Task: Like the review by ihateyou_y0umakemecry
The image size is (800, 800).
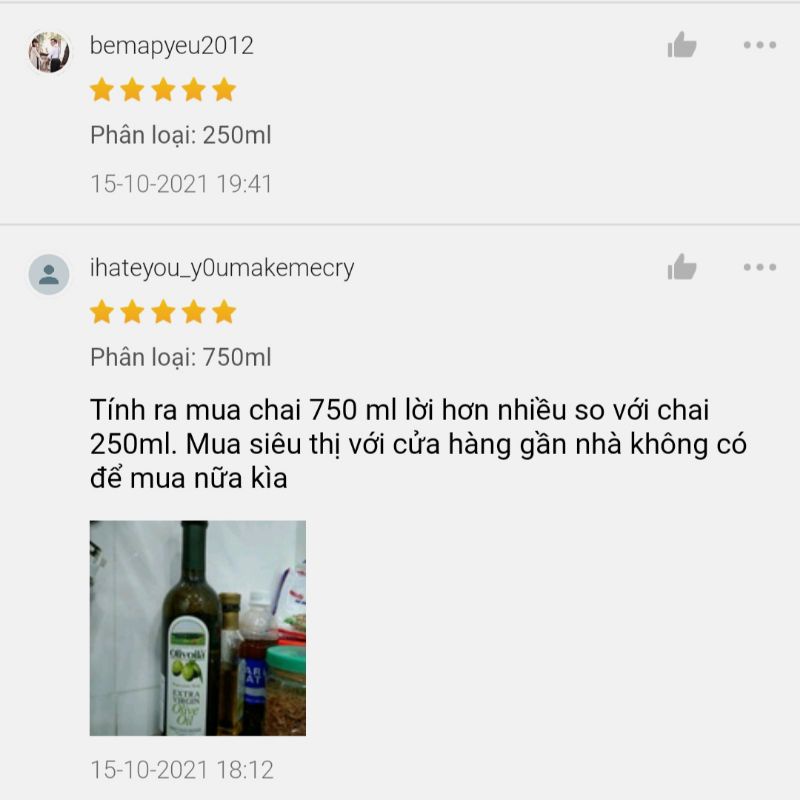Action: click(x=682, y=267)
